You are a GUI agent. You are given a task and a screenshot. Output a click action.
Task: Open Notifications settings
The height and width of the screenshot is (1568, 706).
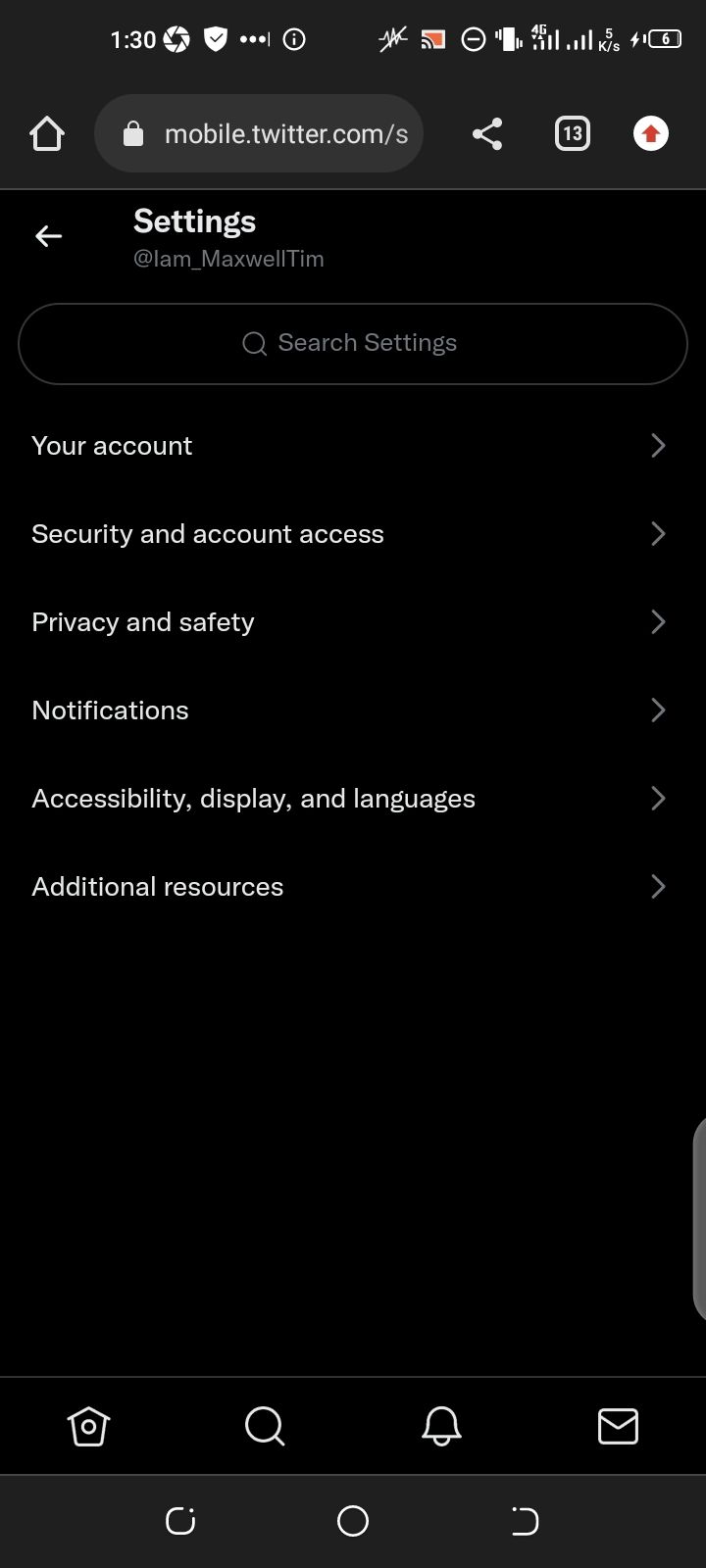point(348,710)
